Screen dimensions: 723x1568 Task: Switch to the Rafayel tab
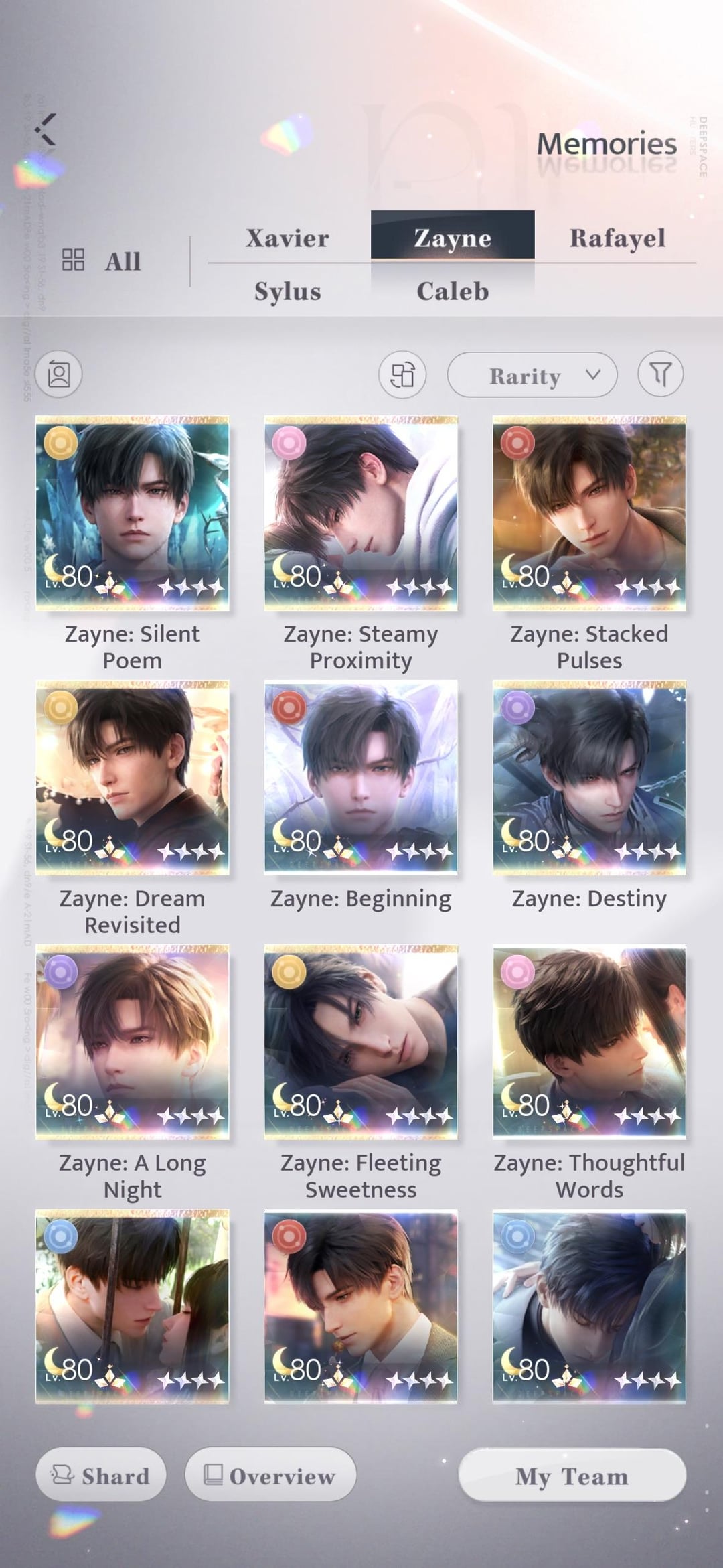click(617, 238)
